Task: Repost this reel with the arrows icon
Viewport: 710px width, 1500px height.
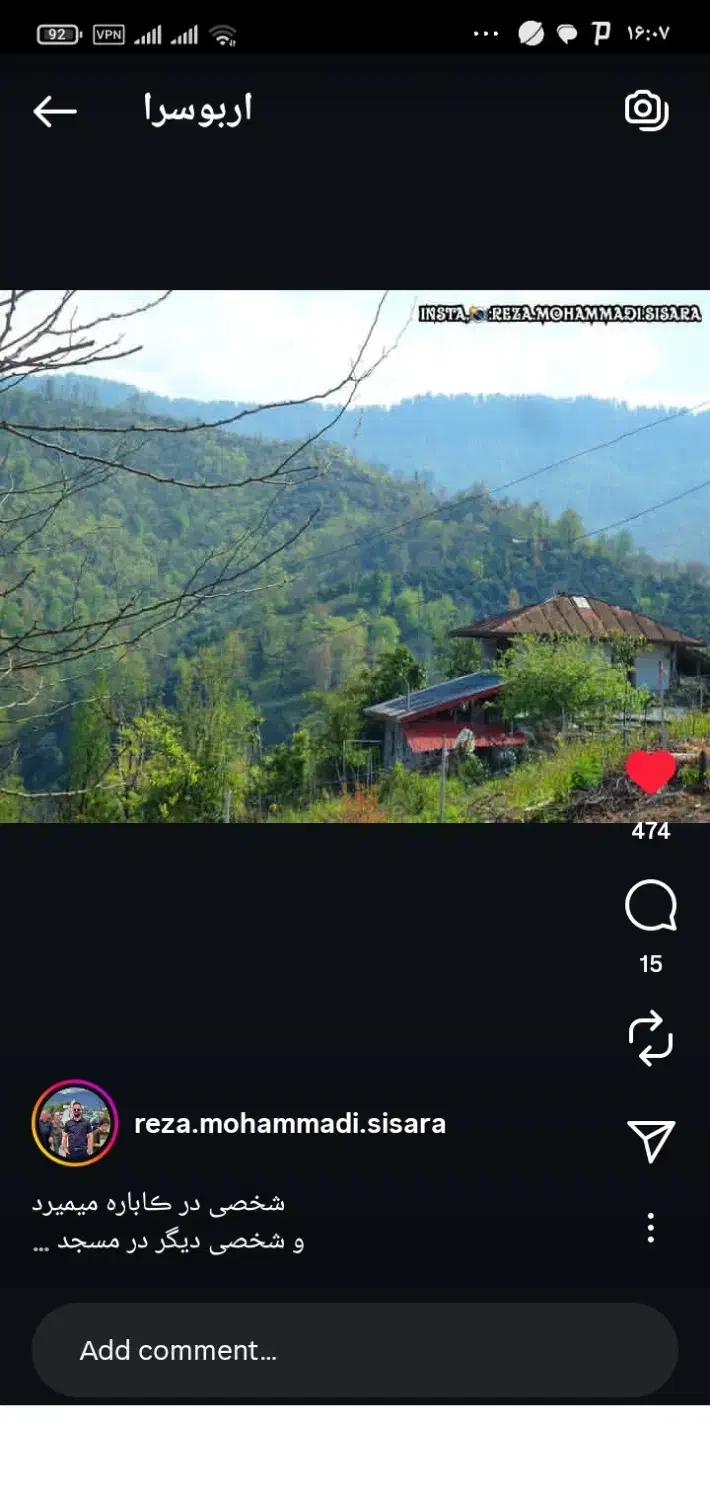Action: [651, 1038]
